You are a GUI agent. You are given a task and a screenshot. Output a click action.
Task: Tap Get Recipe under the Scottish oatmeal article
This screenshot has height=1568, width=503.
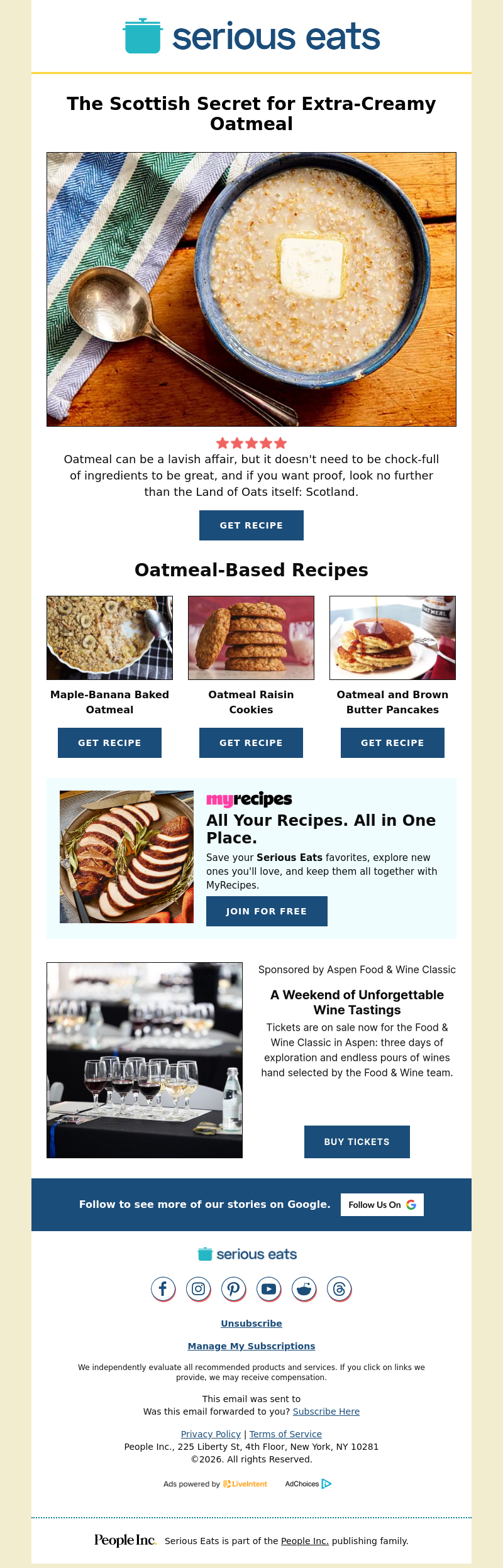click(251, 525)
